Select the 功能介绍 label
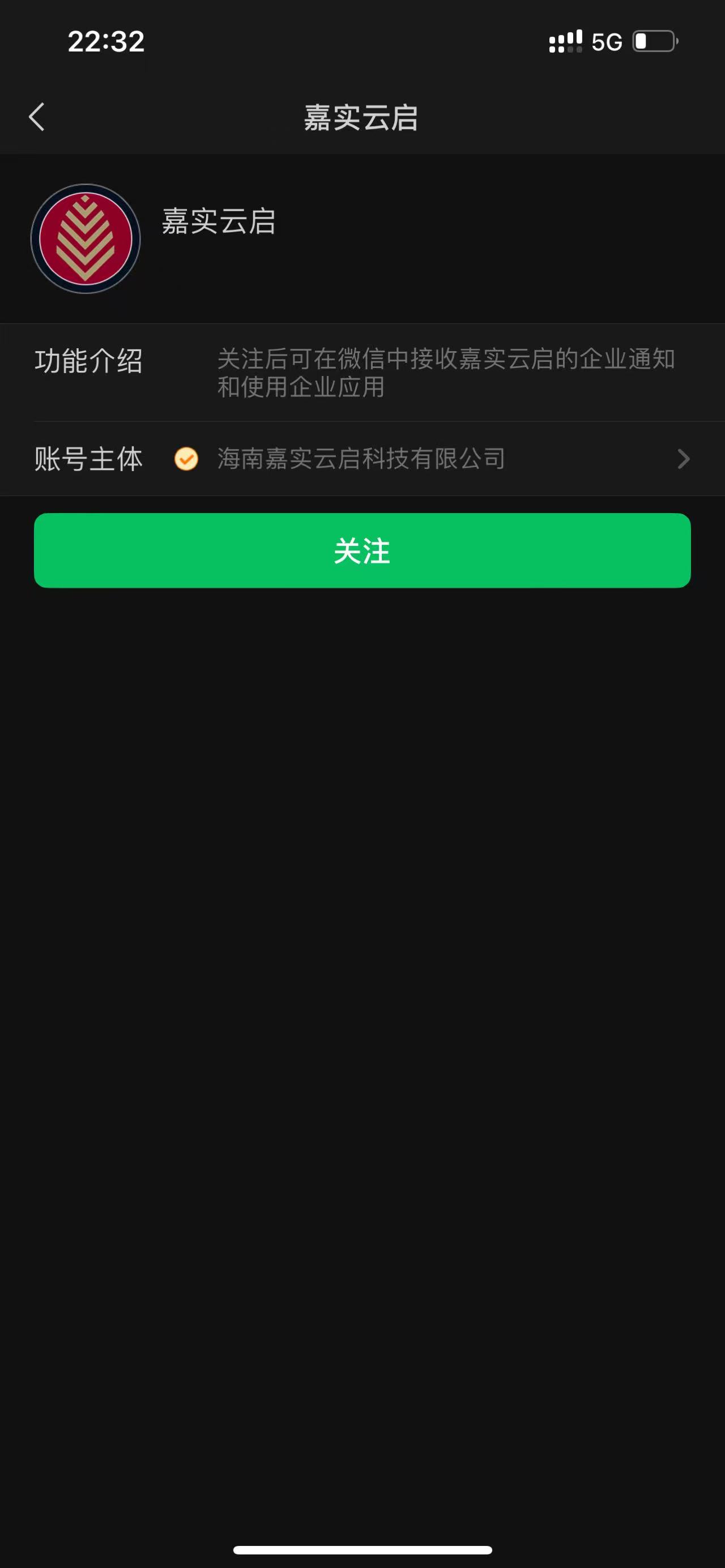The image size is (725, 1568). click(x=88, y=363)
